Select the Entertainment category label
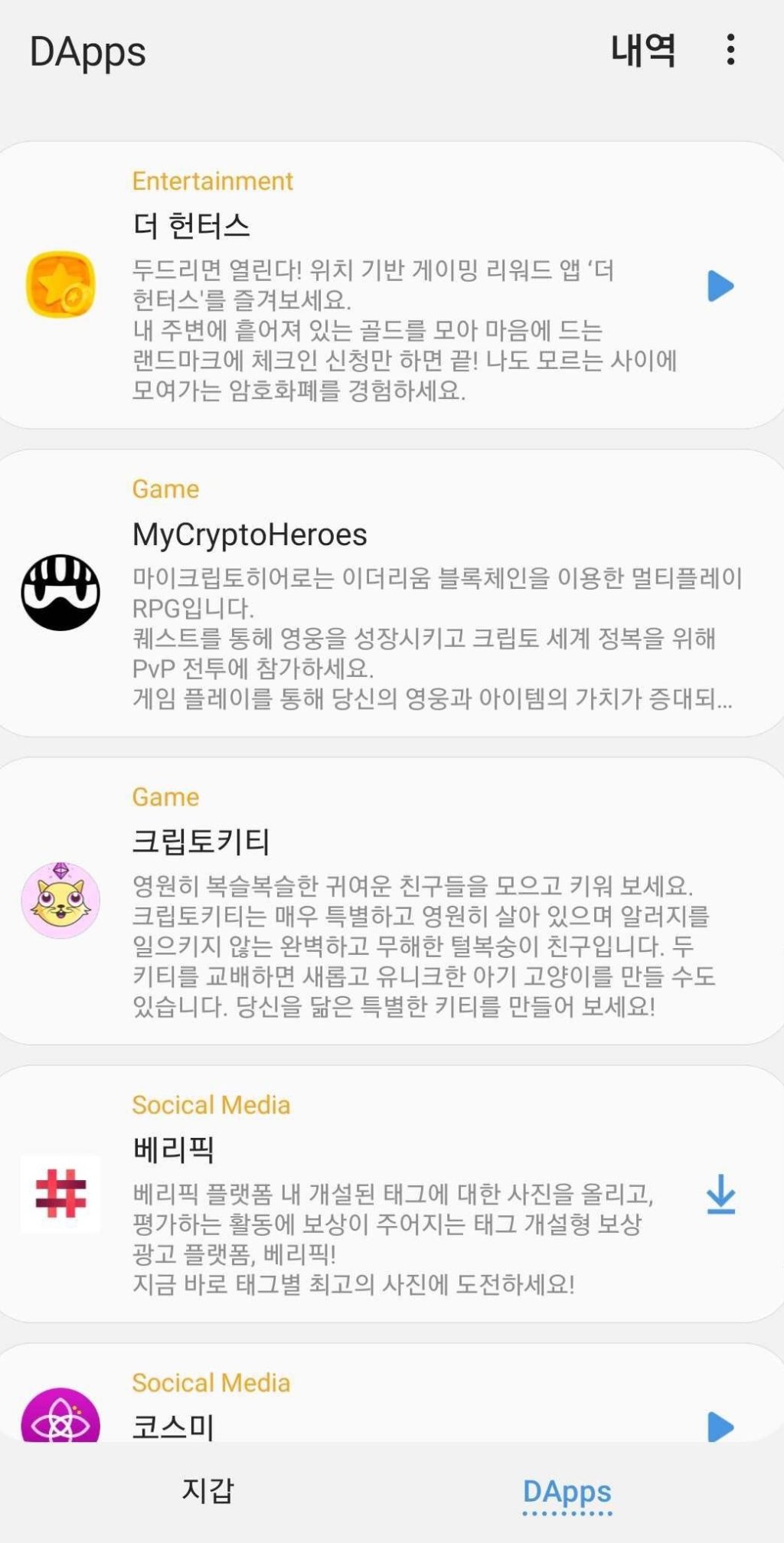This screenshot has width=784, height=1543. pyautogui.click(x=213, y=180)
